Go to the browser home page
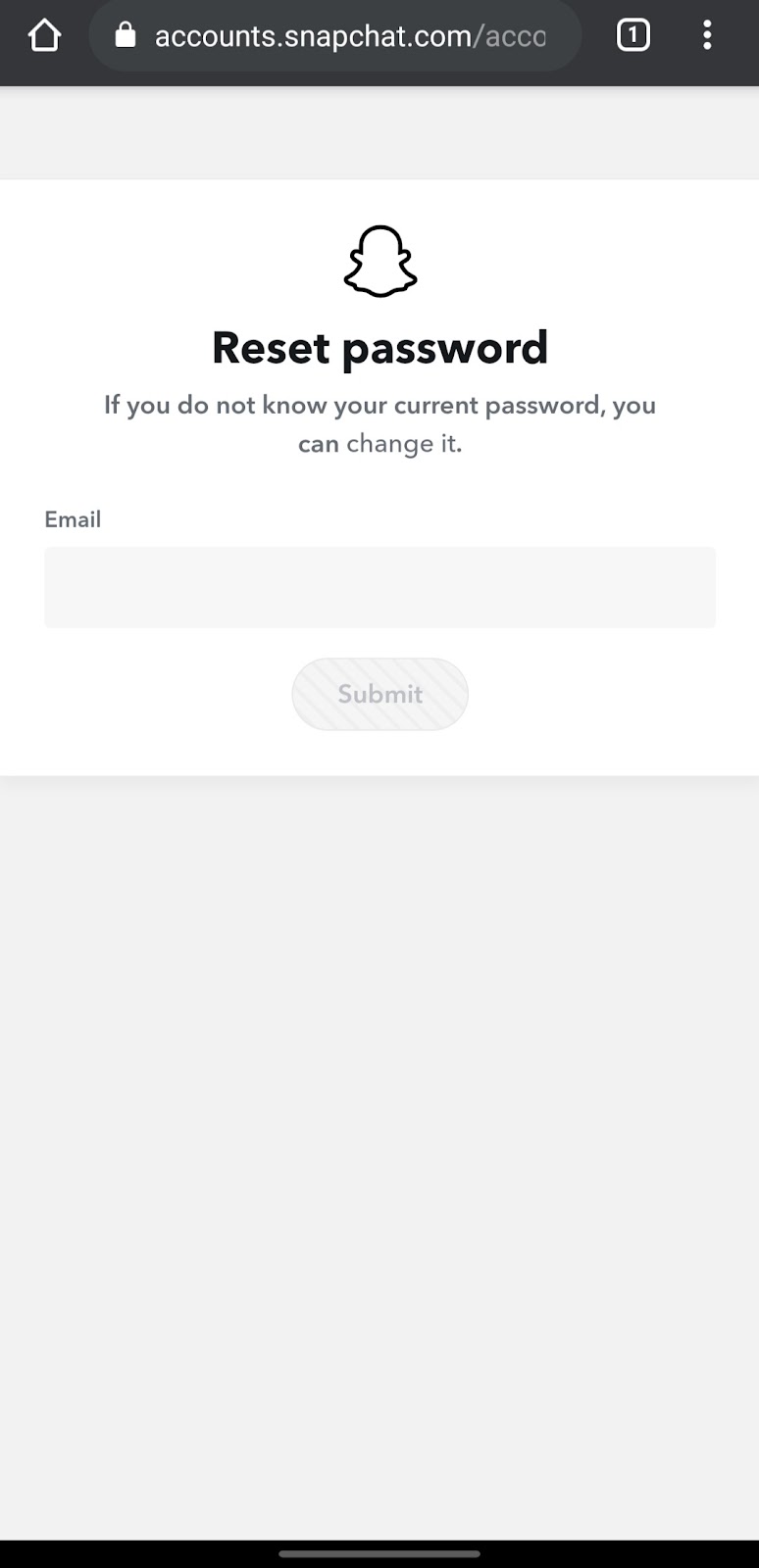This screenshot has height=1568, width=759. (x=44, y=36)
